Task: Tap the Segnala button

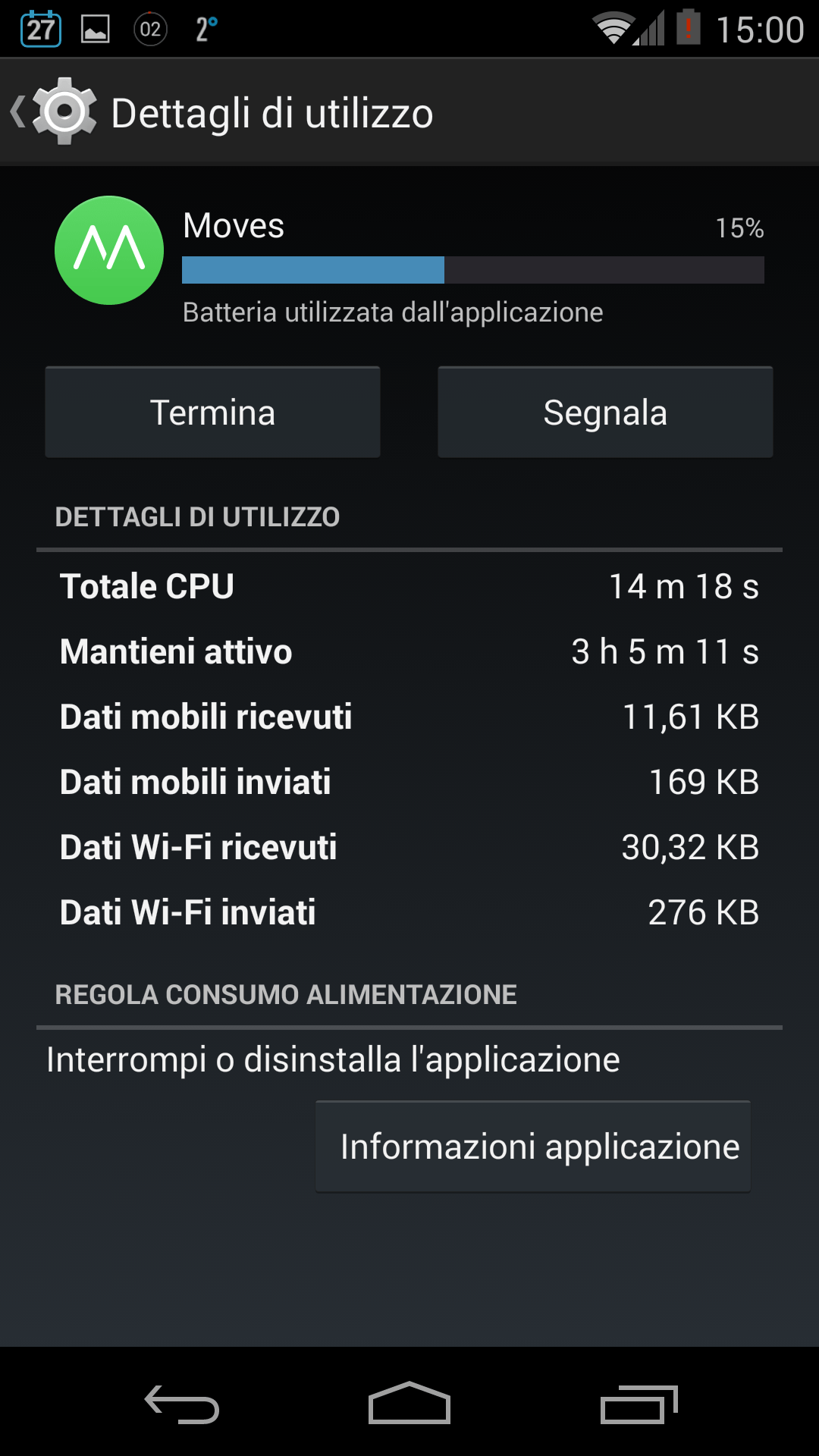Action: coord(605,413)
